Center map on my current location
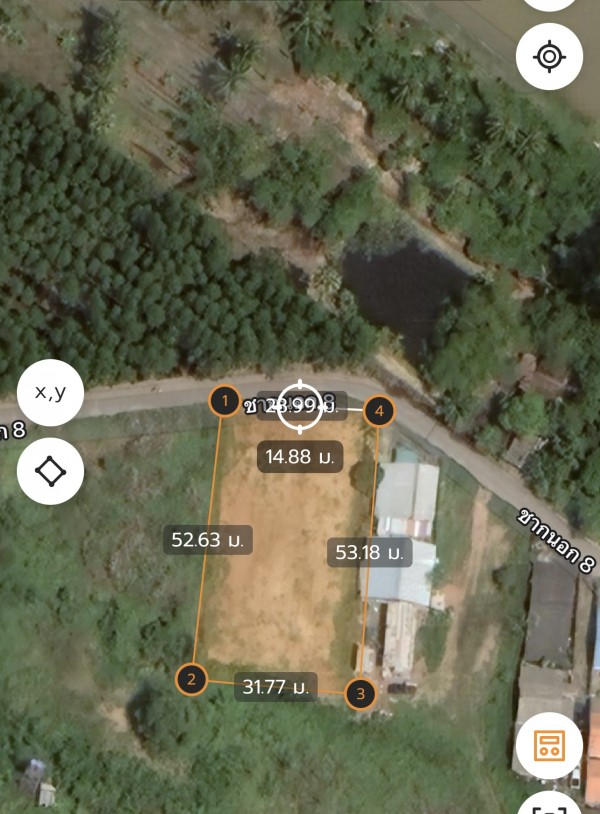This screenshot has width=600, height=814. pos(549,56)
